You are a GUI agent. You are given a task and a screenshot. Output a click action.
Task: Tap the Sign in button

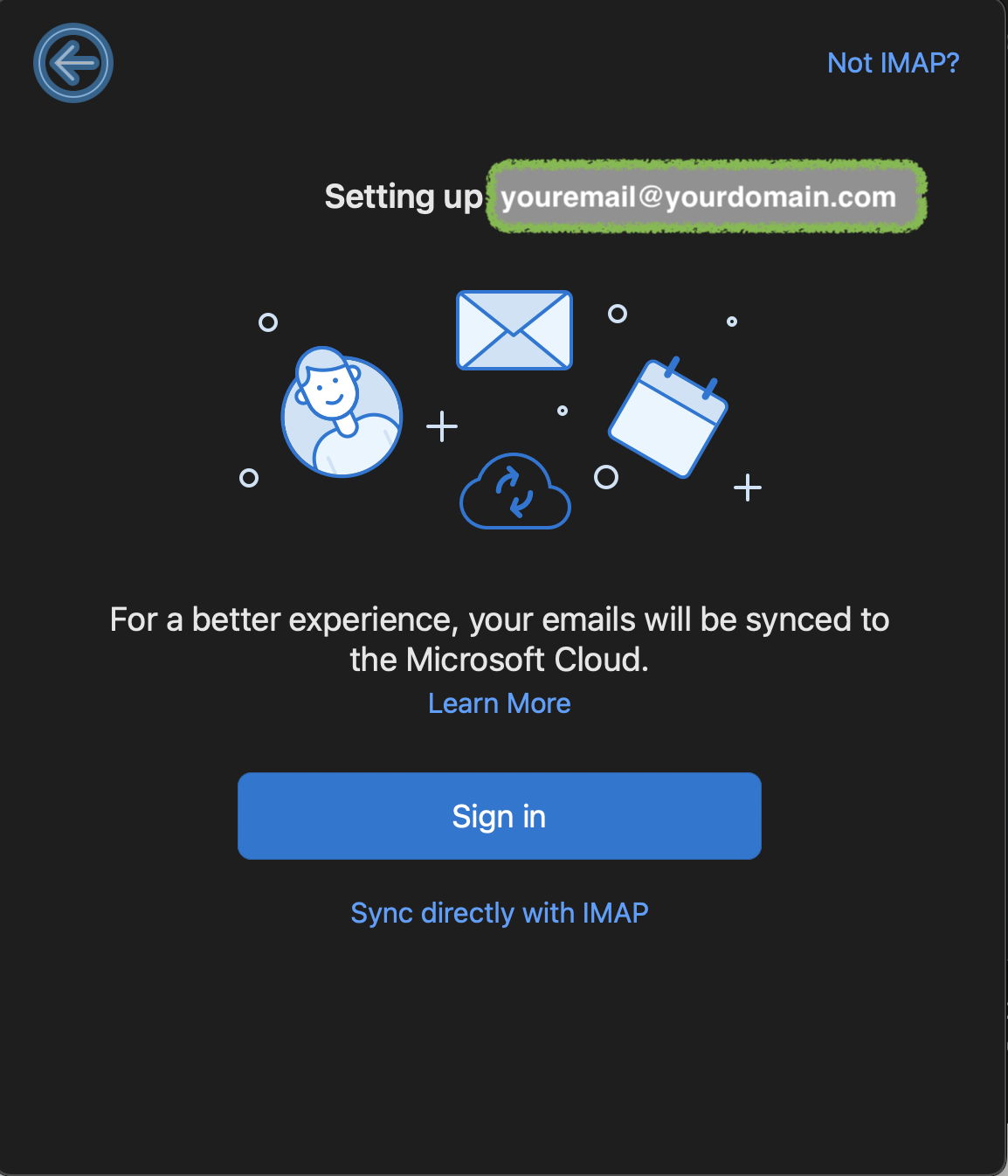coord(499,816)
